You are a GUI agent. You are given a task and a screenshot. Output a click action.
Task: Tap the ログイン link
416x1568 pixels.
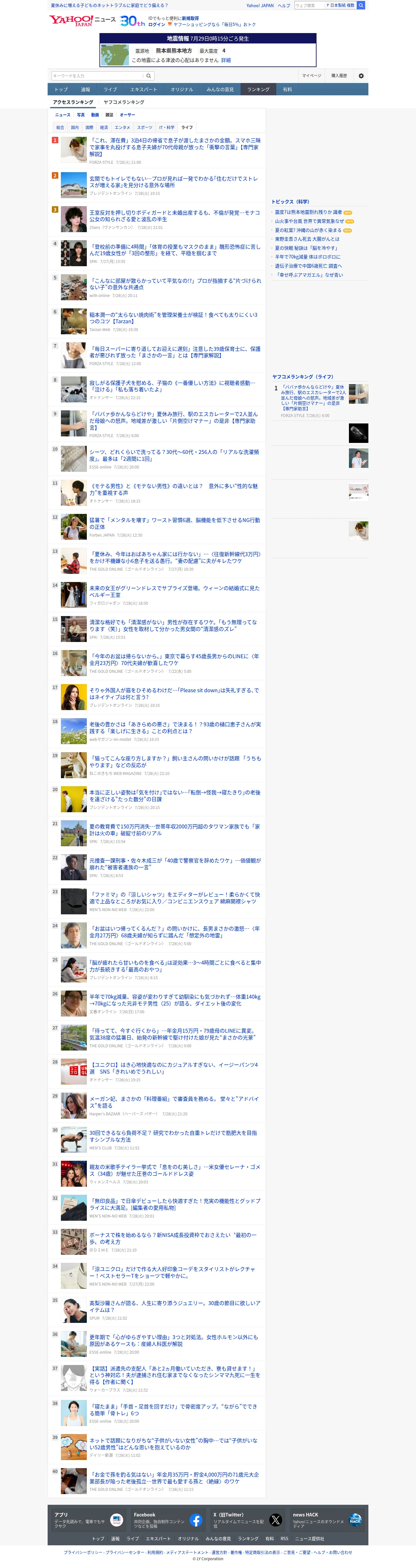pyautogui.click(x=156, y=25)
